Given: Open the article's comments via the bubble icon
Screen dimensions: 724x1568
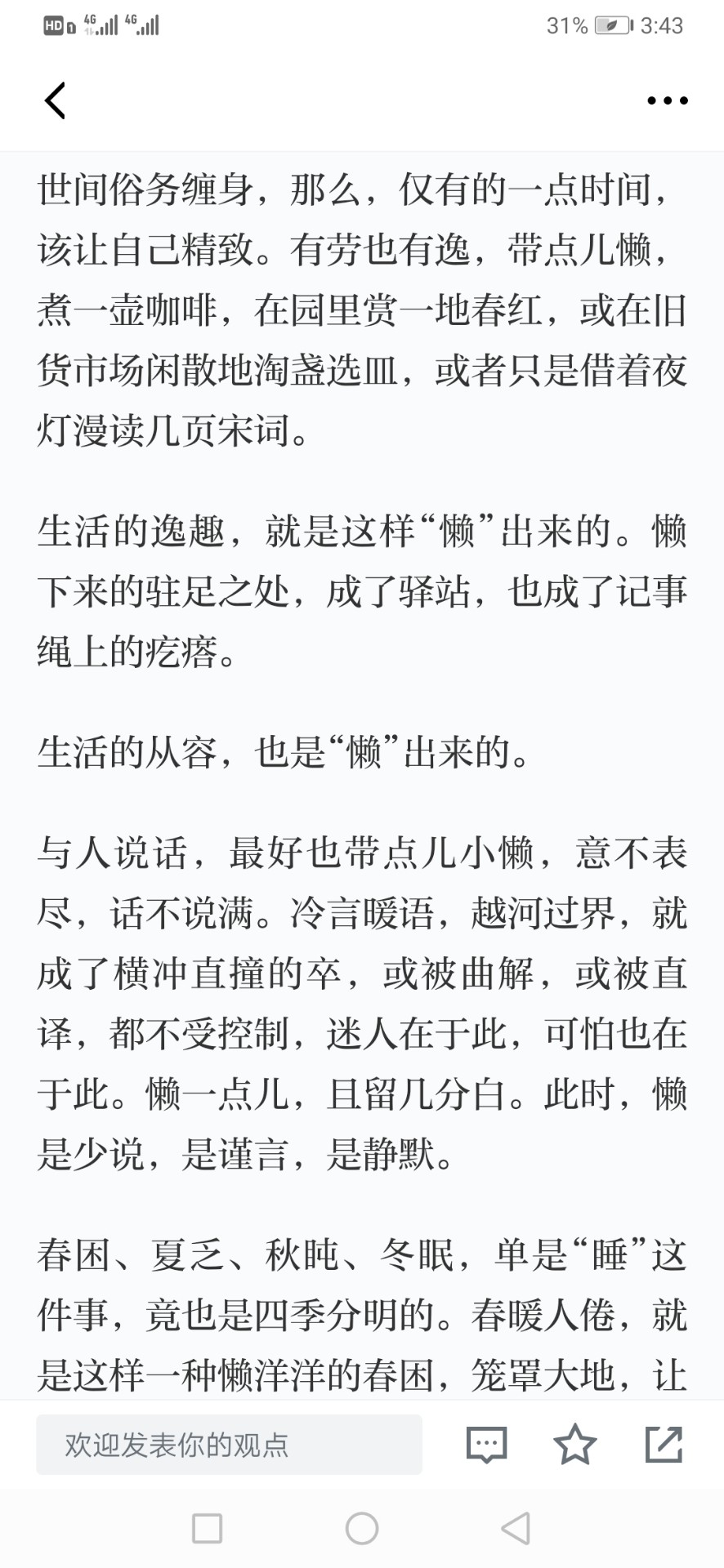Looking at the screenshot, I should pos(487,1445).
